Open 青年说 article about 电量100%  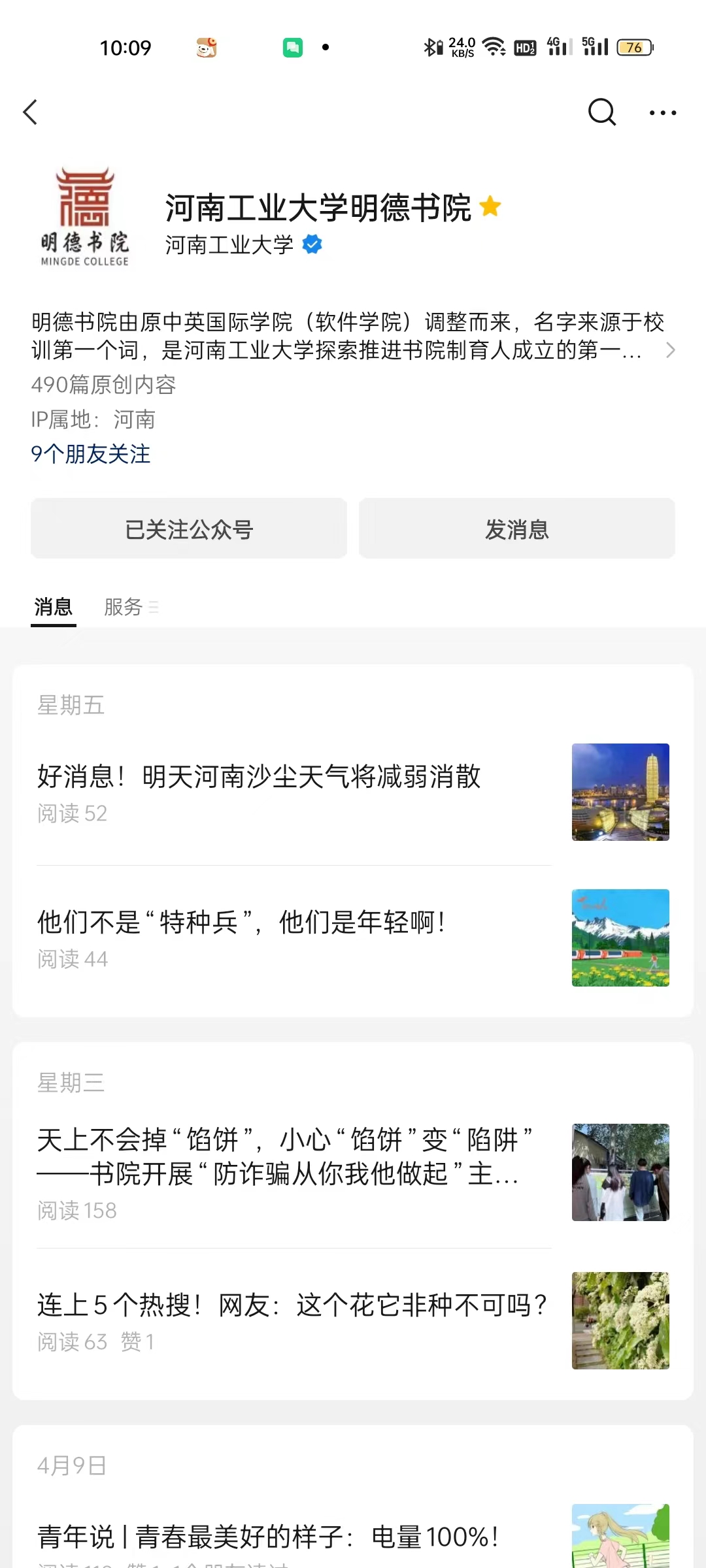pos(268,1536)
